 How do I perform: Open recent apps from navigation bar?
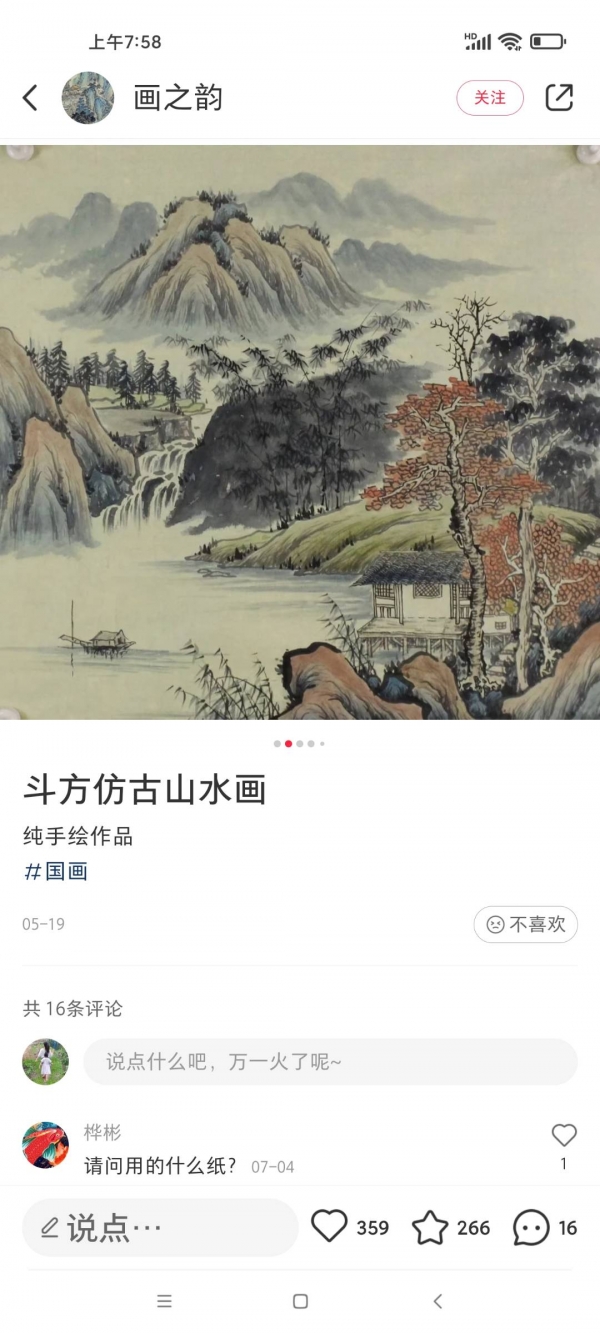click(164, 1301)
